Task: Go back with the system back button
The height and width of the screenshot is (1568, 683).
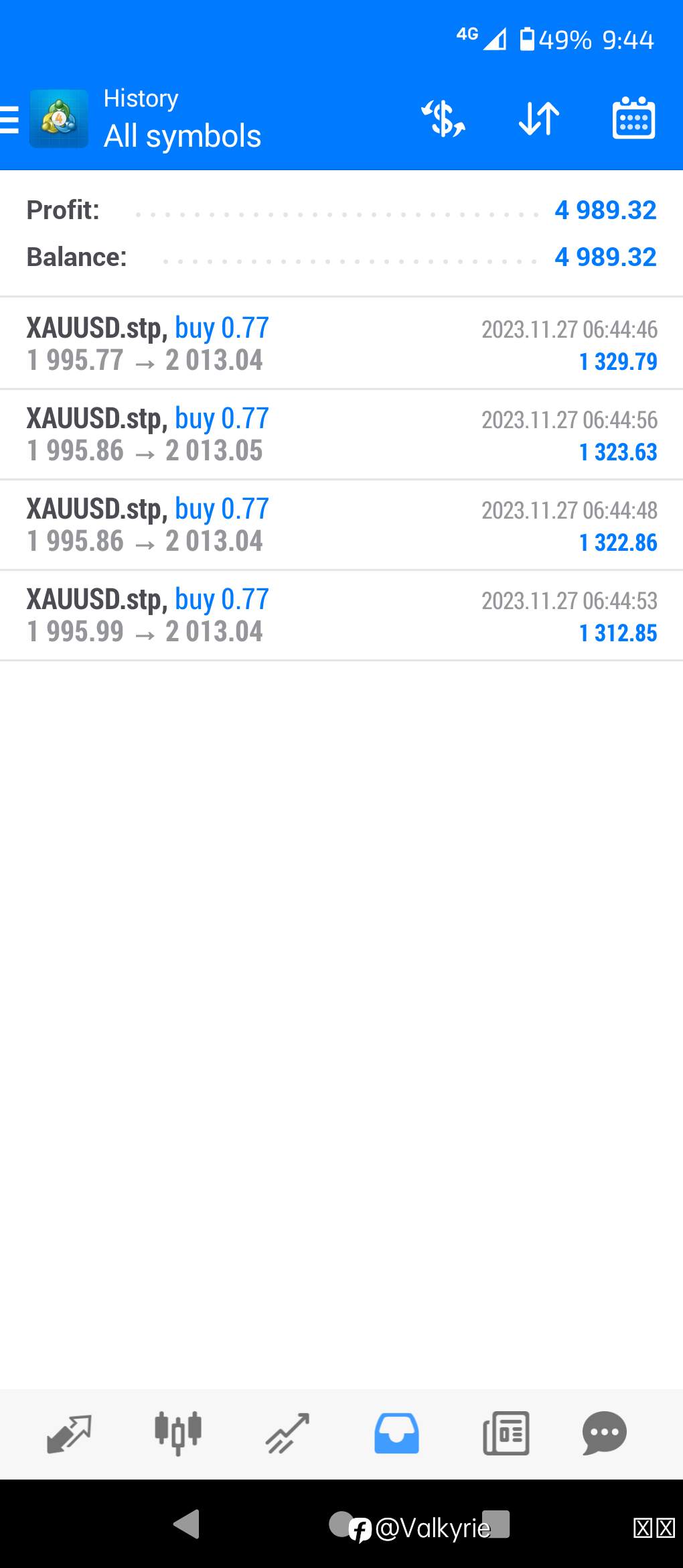Action: [x=187, y=1524]
